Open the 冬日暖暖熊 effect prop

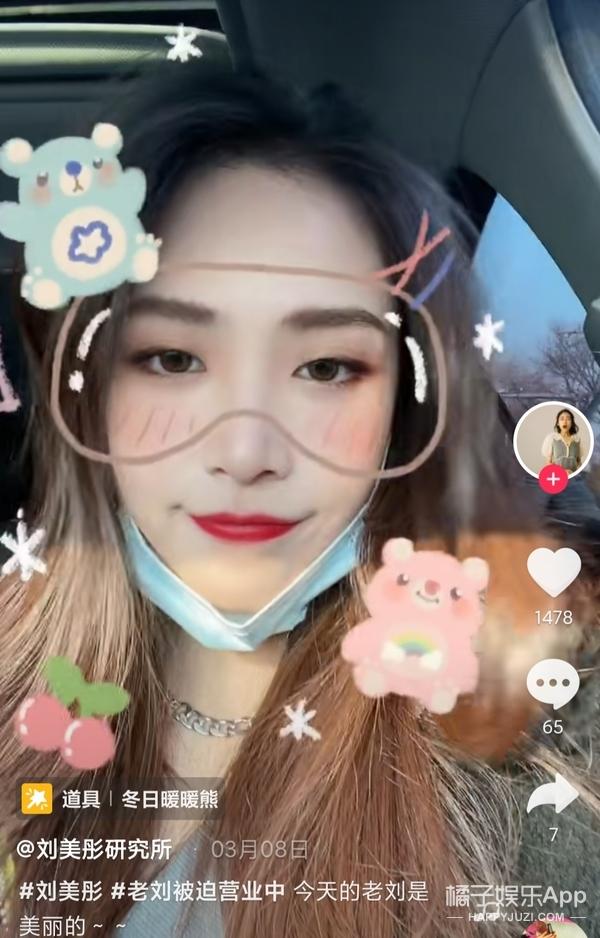[x=170, y=799]
